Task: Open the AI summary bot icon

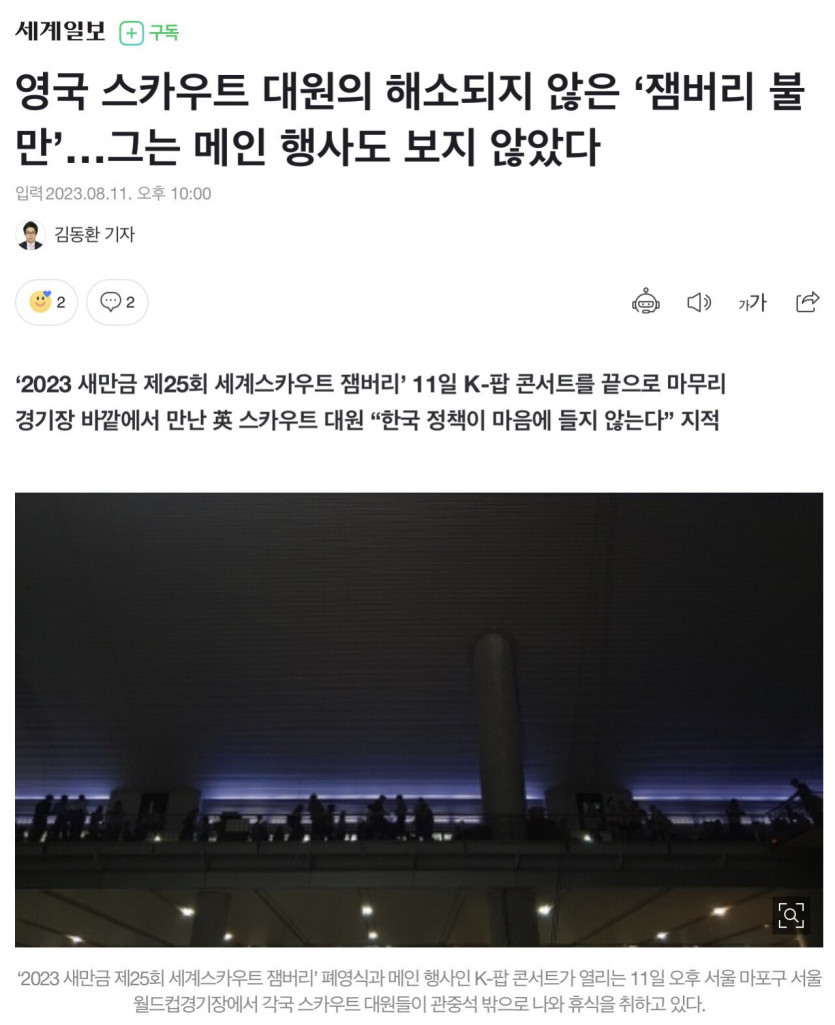Action: pos(646,302)
